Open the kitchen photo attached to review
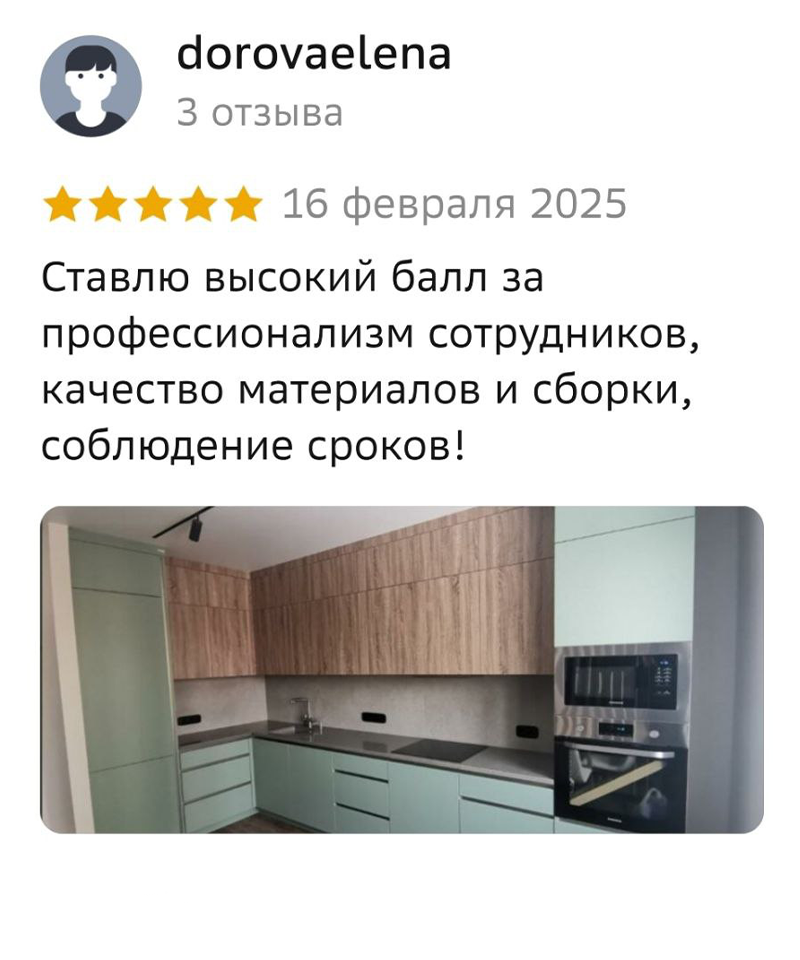800x960 pixels. click(401, 669)
